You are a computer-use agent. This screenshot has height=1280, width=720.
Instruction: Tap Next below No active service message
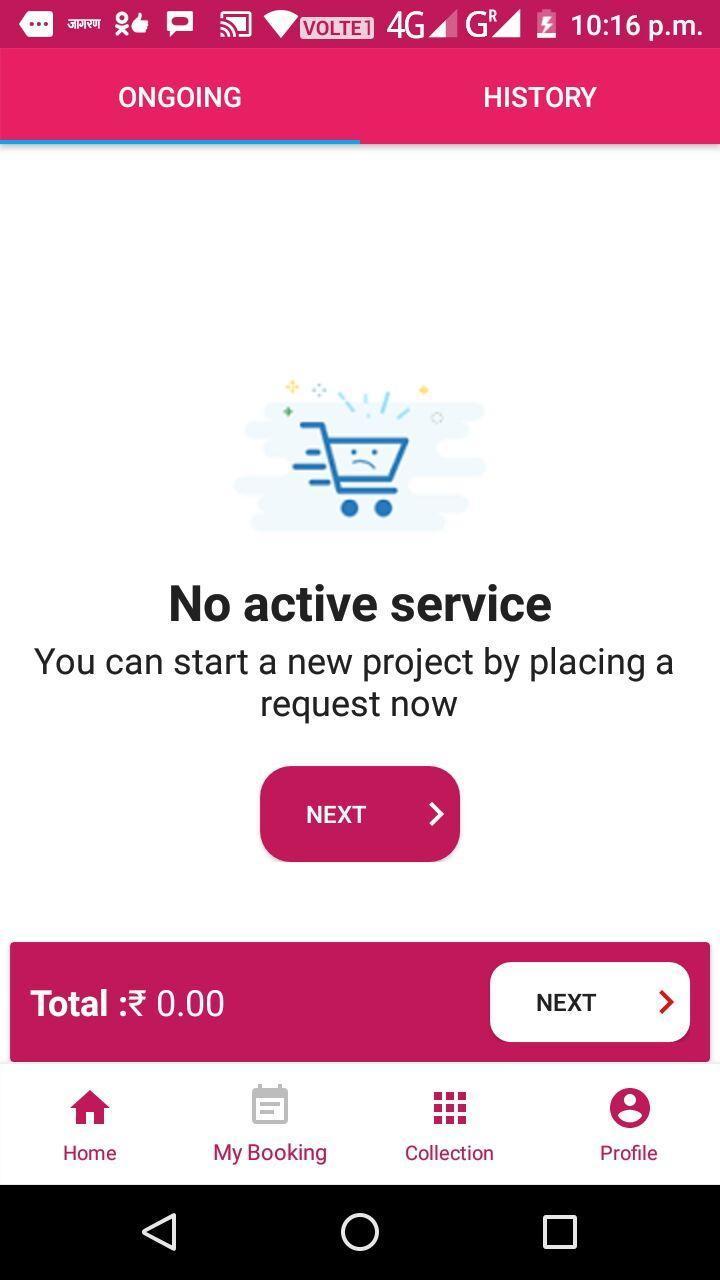pos(359,814)
